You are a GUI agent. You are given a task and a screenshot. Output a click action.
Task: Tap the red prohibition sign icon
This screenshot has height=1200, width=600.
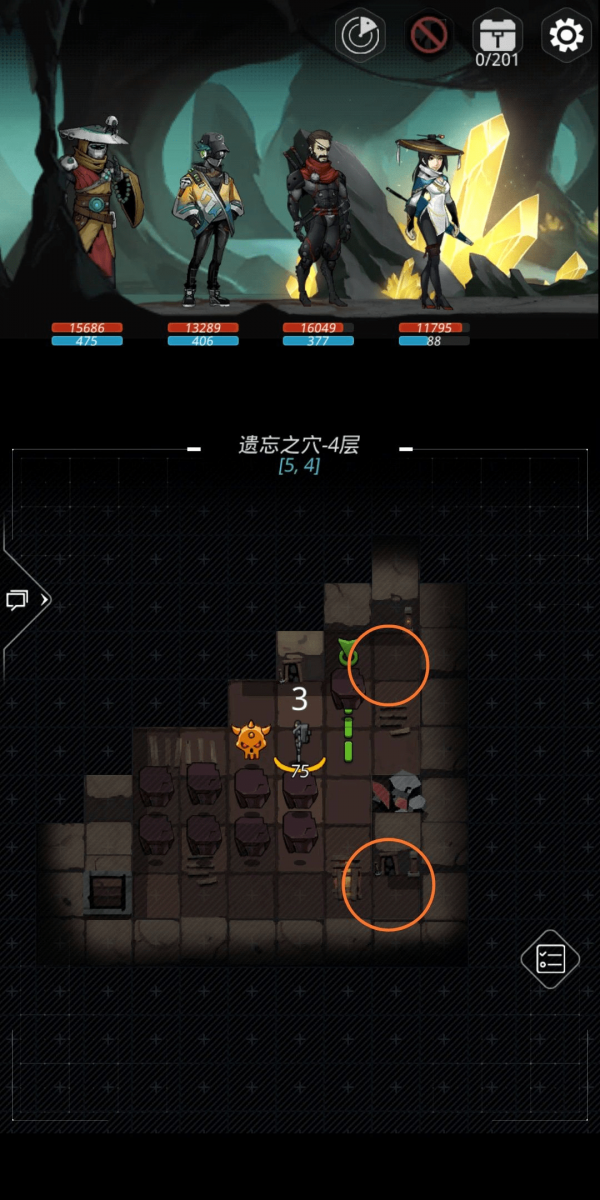click(x=429, y=36)
